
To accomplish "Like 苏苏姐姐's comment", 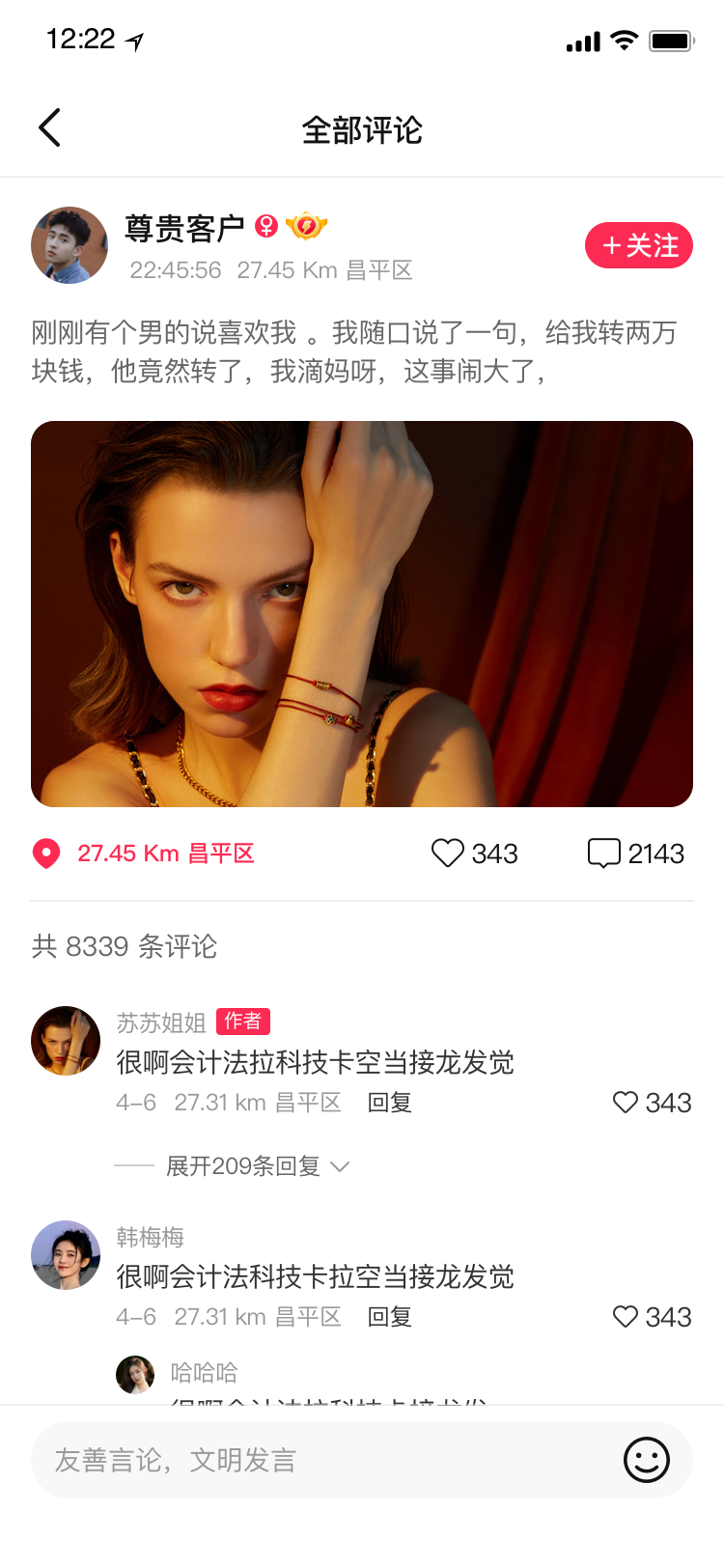I will 627,1103.
